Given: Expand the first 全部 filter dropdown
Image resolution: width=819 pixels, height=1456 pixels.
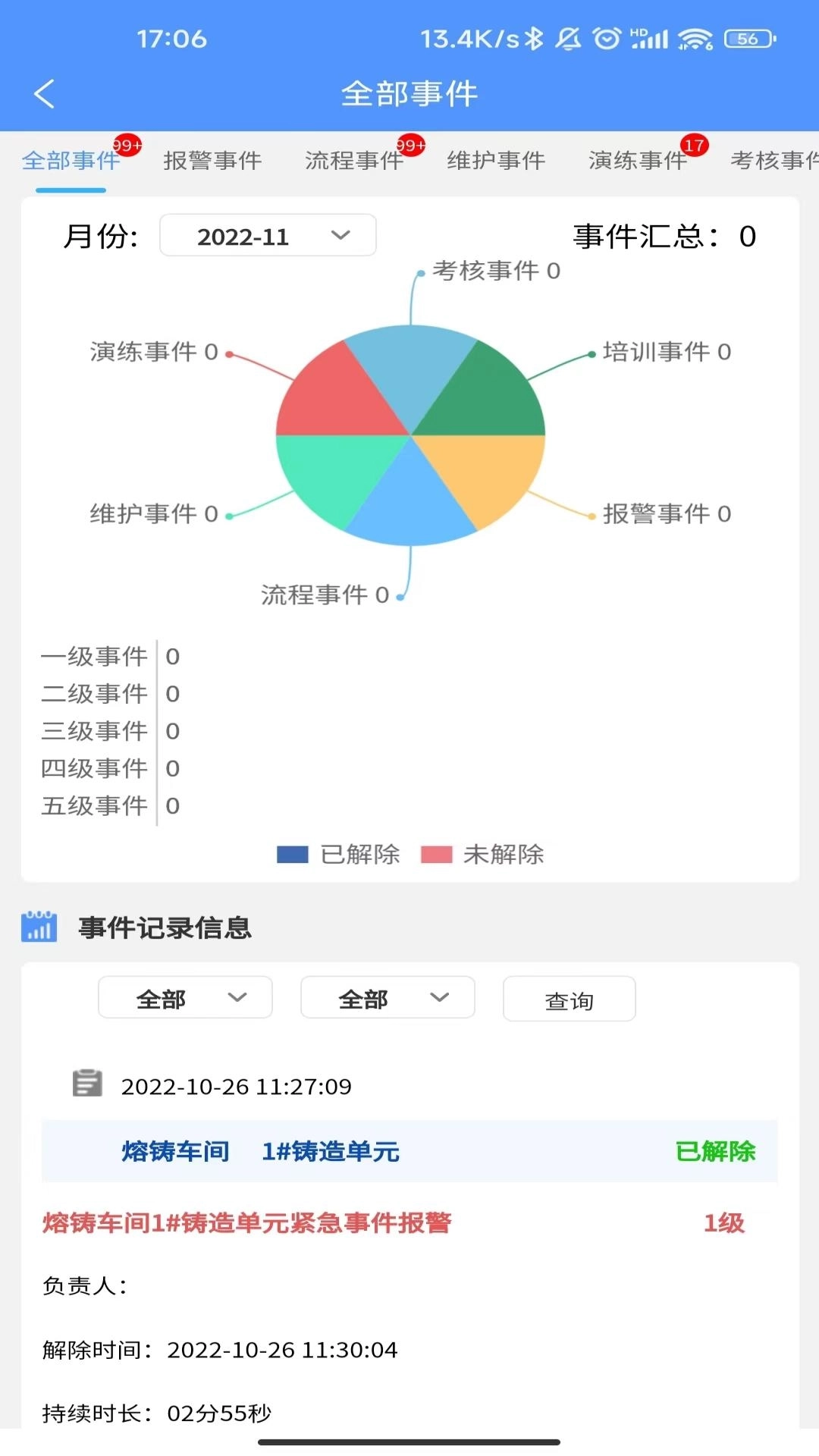Looking at the screenshot, I should [x=184, y=998].
